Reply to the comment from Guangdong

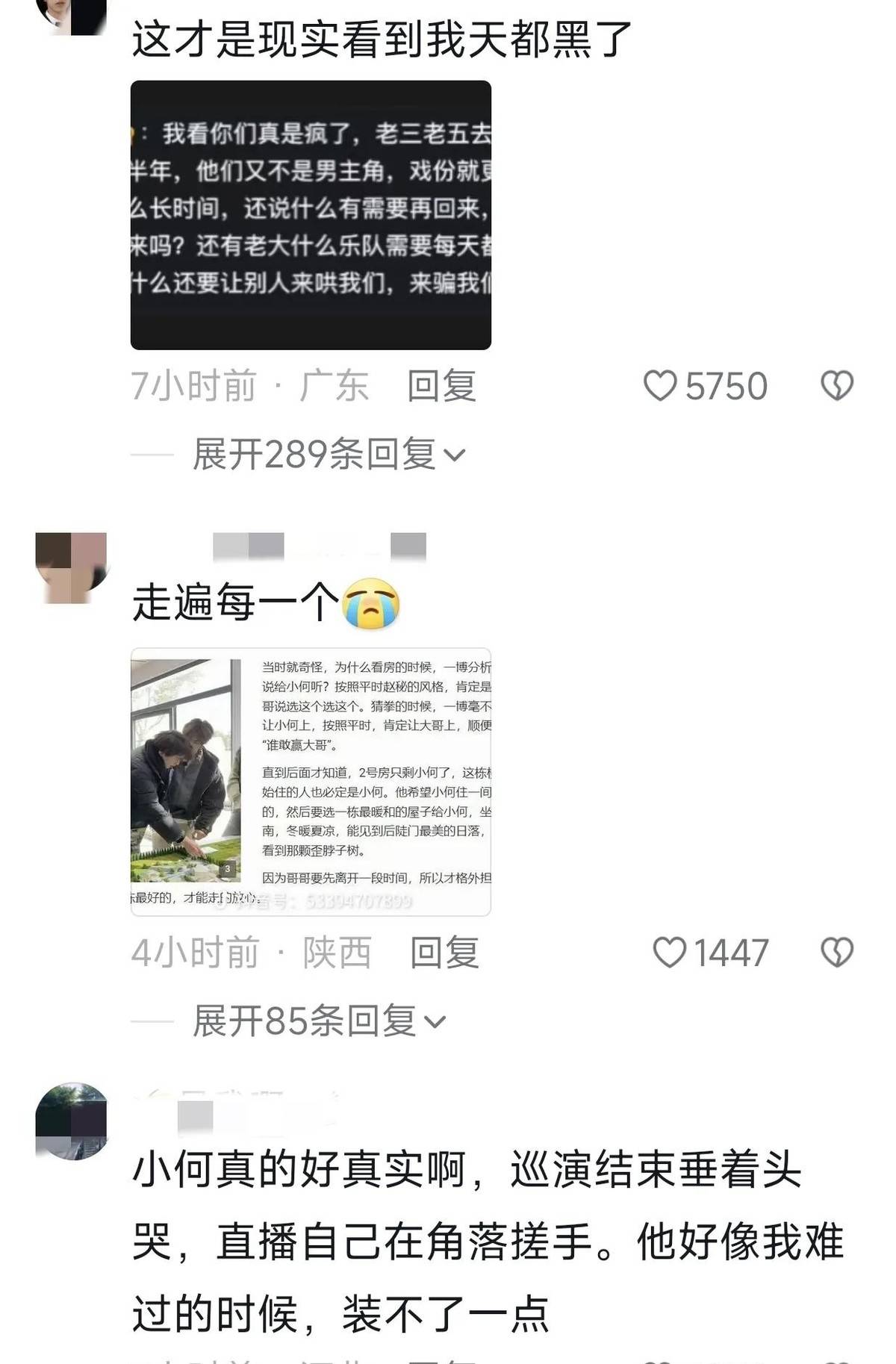(441, 386)
